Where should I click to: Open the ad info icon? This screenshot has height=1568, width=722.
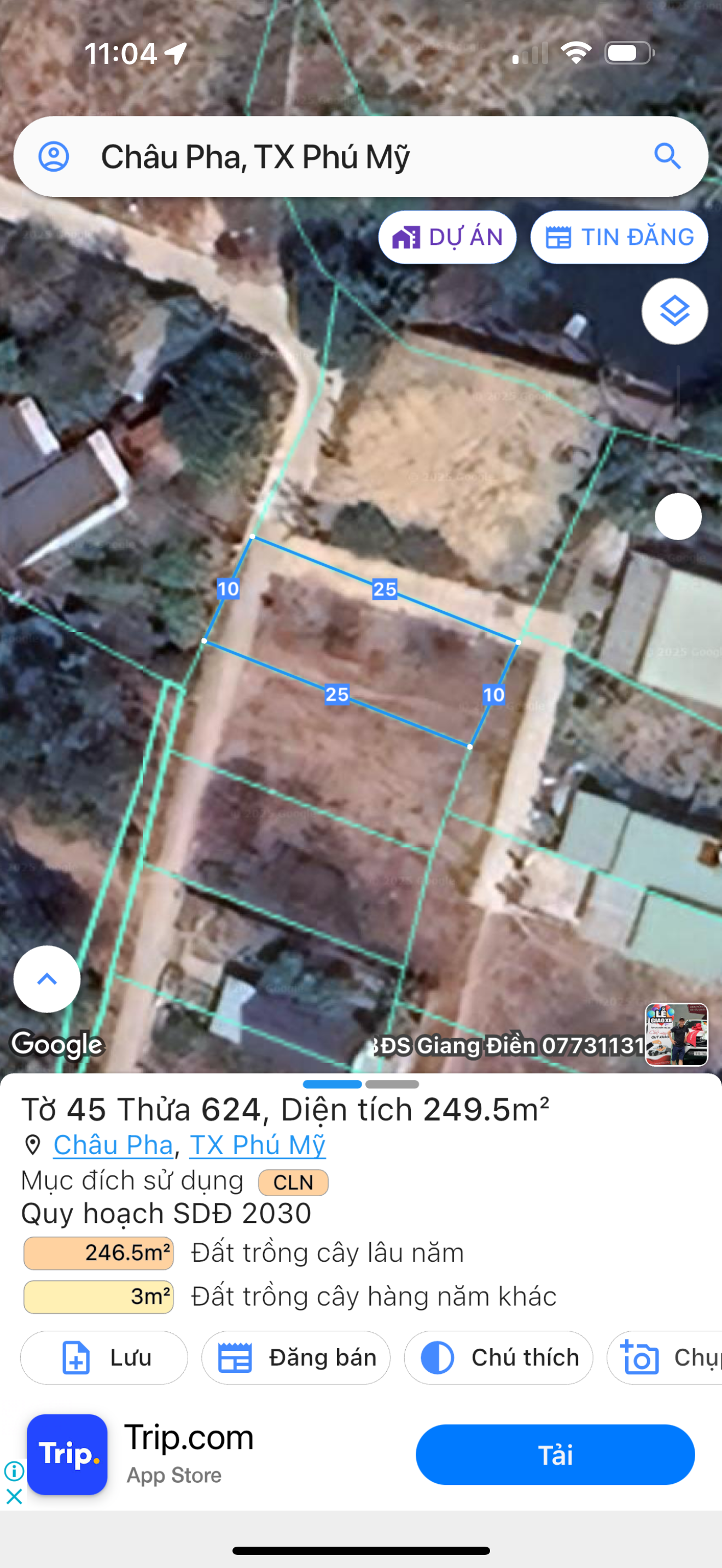[14, 1471]
